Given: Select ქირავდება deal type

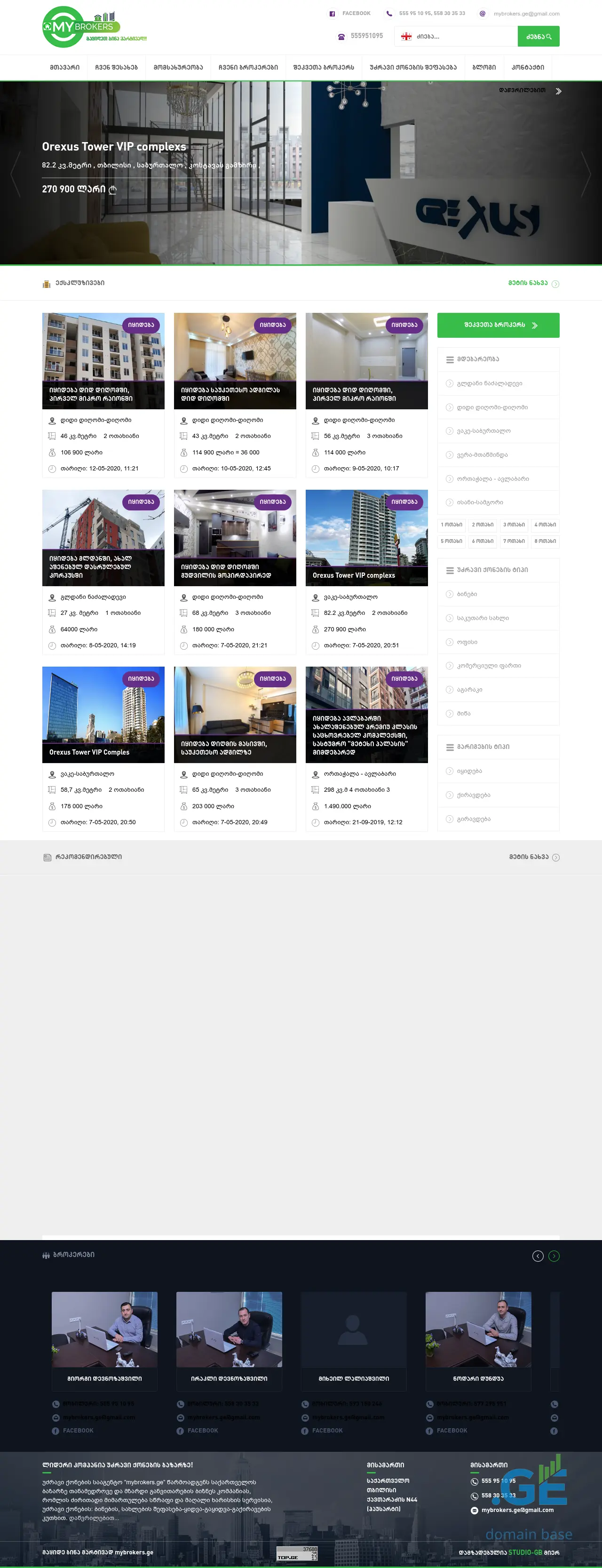Looking at the screenshot, I should (x=473, y=795).
